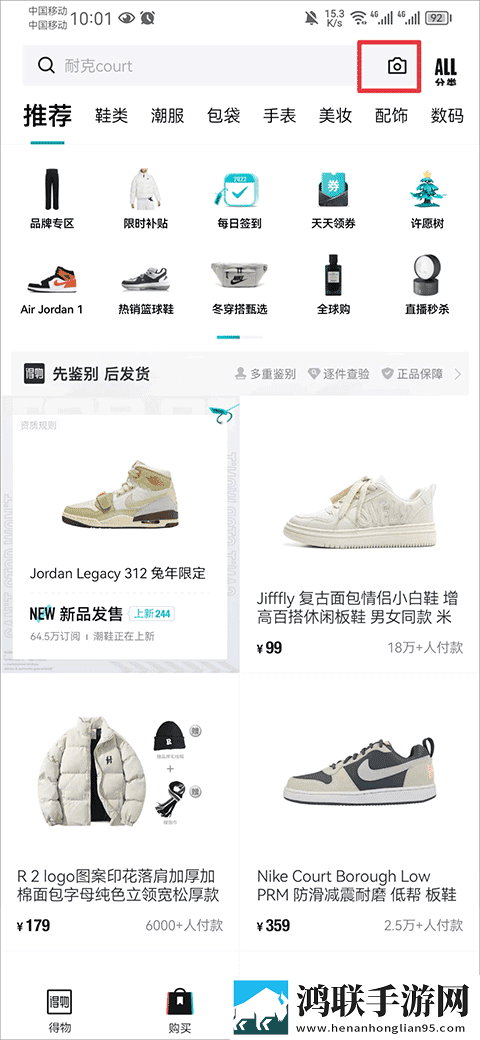Expand the 先鉴别 后发货 banner

click(239, 374)
